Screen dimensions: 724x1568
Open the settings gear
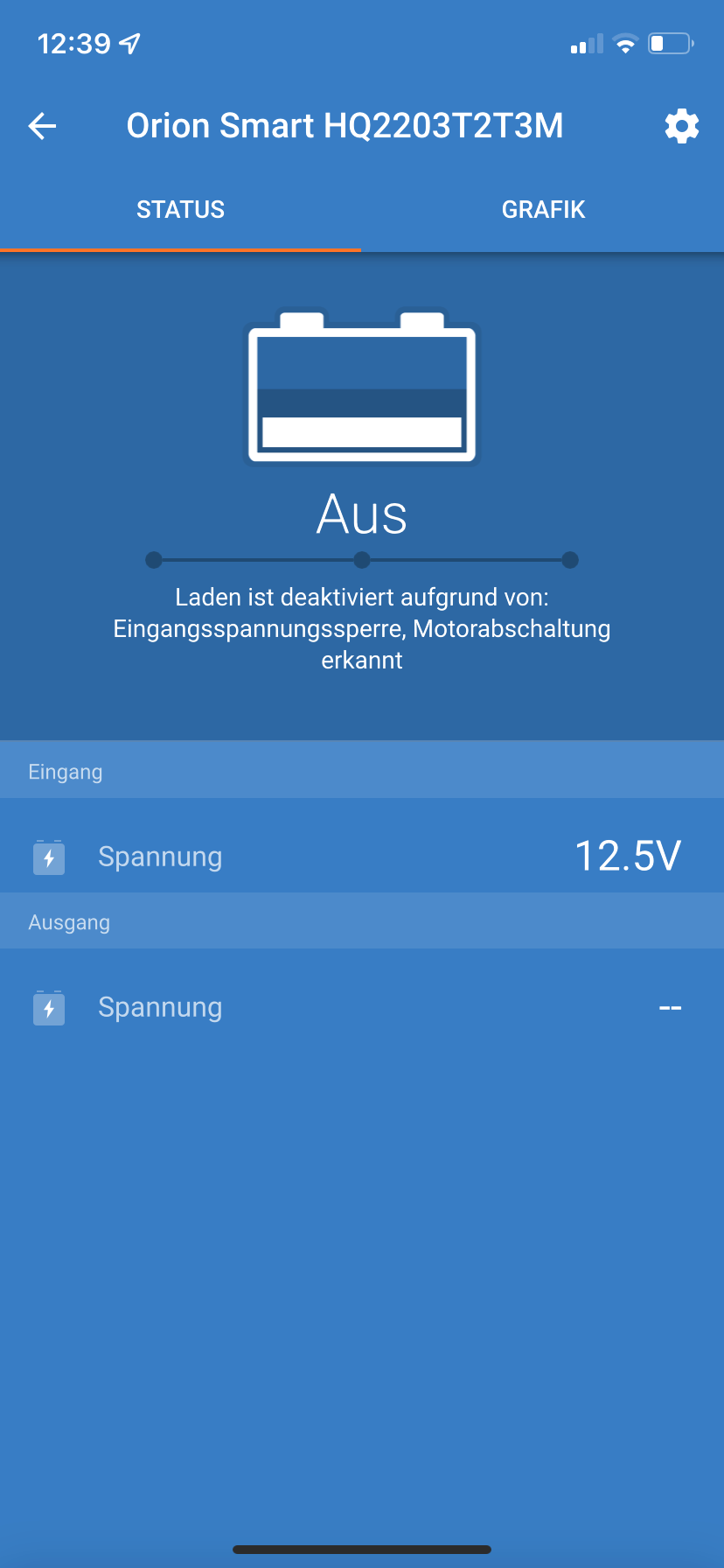pyautogui.click(x=681, y=126)
